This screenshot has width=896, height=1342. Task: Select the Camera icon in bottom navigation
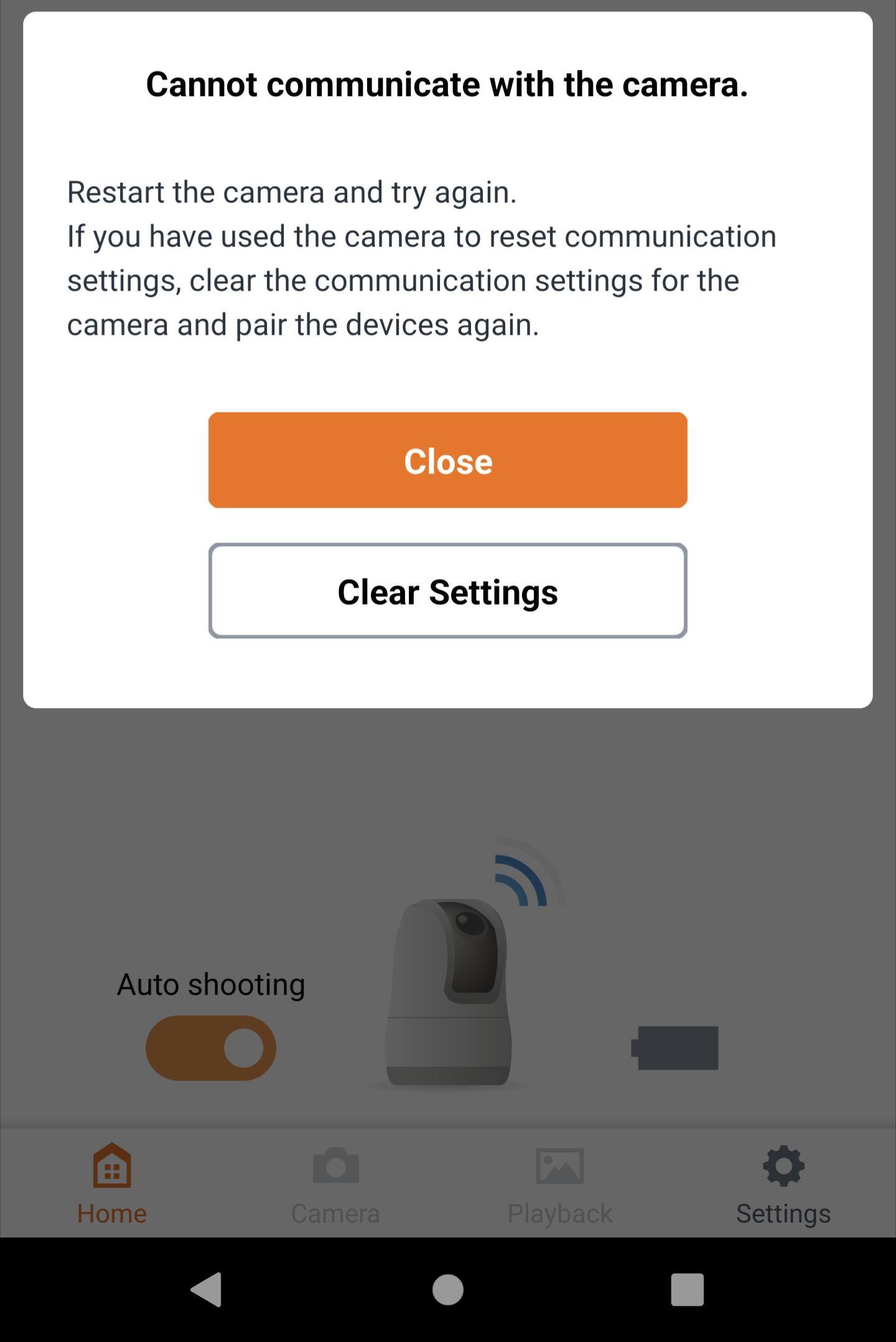(x=337, y=1165)
